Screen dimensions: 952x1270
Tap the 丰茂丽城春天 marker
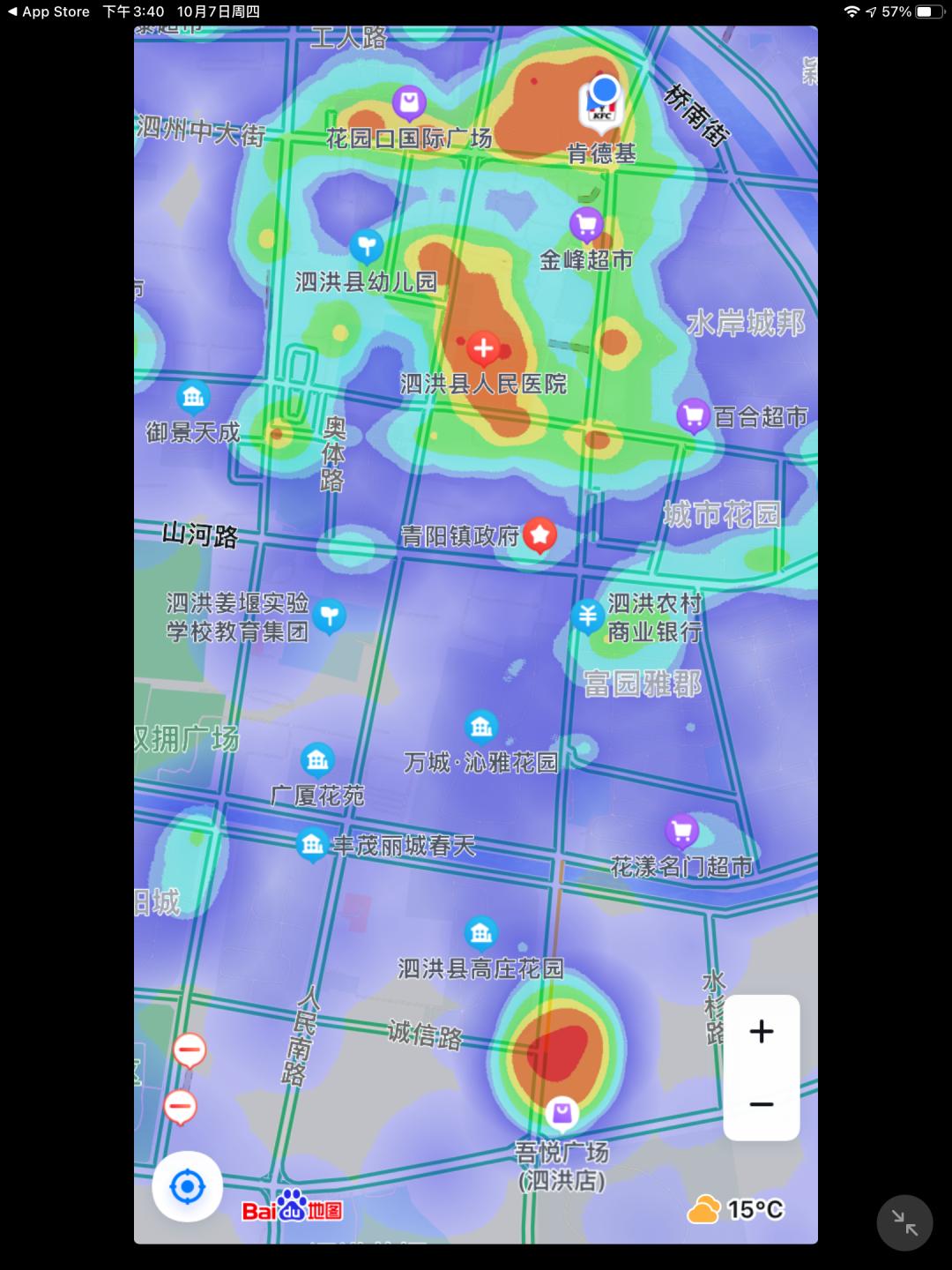point(312,845)
